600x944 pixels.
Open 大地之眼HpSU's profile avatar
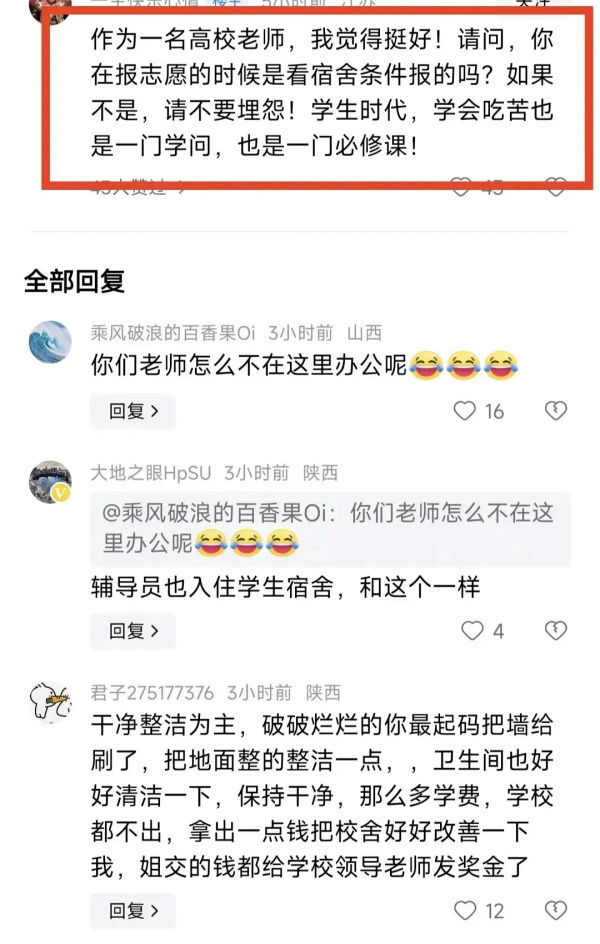[x=50, y=482]
